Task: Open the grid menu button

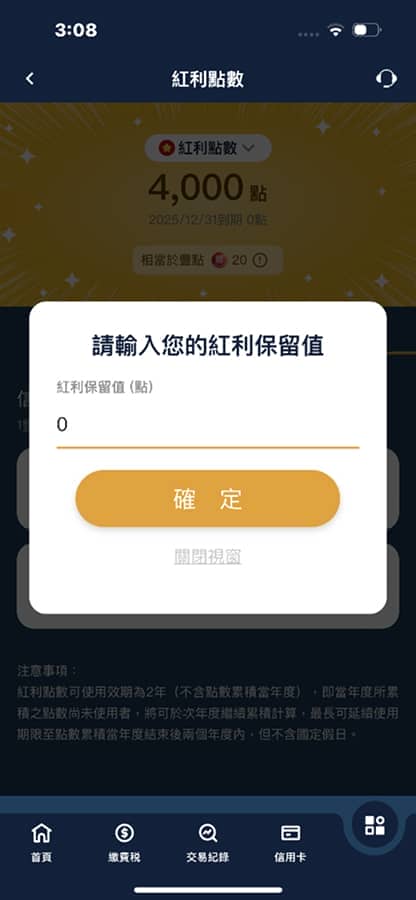Action: (375, 826)
